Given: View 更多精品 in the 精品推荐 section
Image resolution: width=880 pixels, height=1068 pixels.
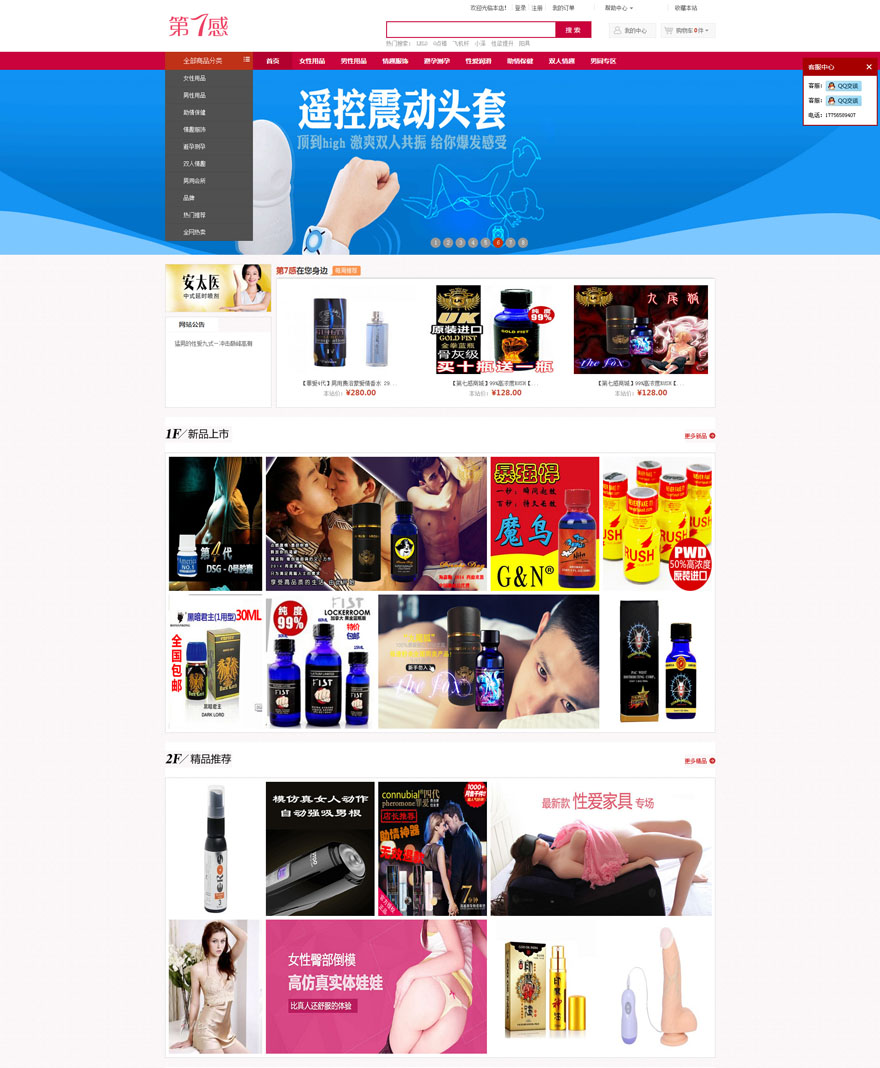Looking at the screenshot, I should [699, 761].
